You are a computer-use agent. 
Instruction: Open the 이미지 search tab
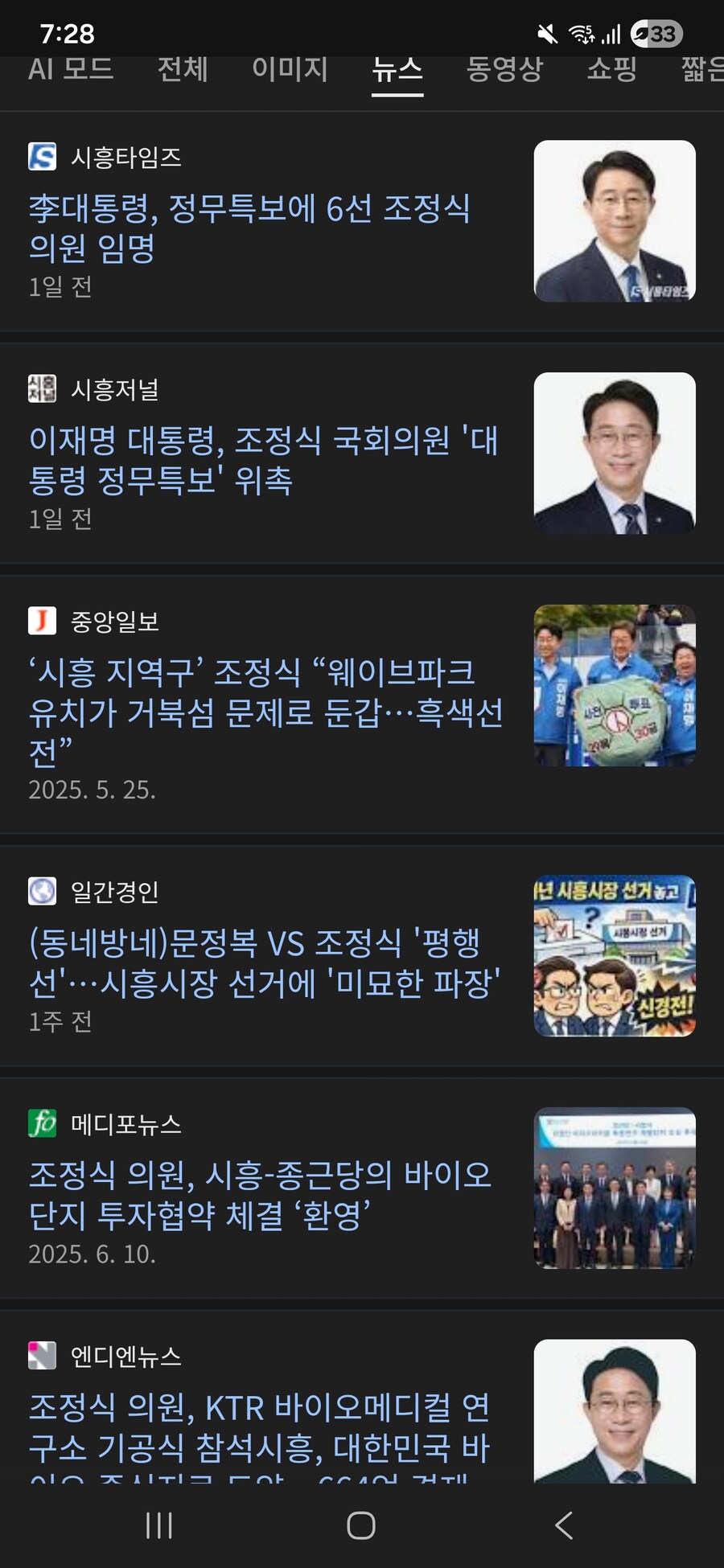(x=291, y=71)
